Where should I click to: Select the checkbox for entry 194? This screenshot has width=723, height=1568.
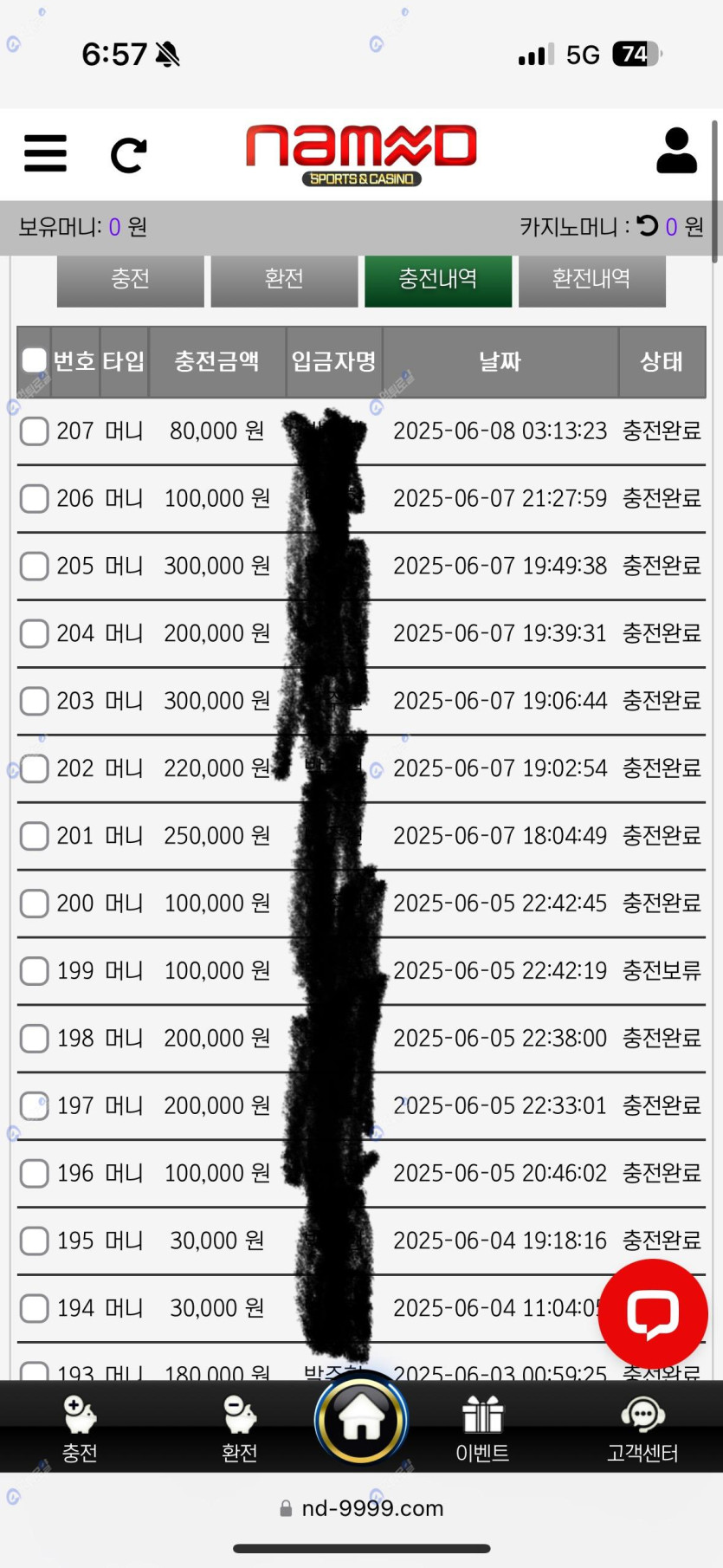click(35, 1308)
